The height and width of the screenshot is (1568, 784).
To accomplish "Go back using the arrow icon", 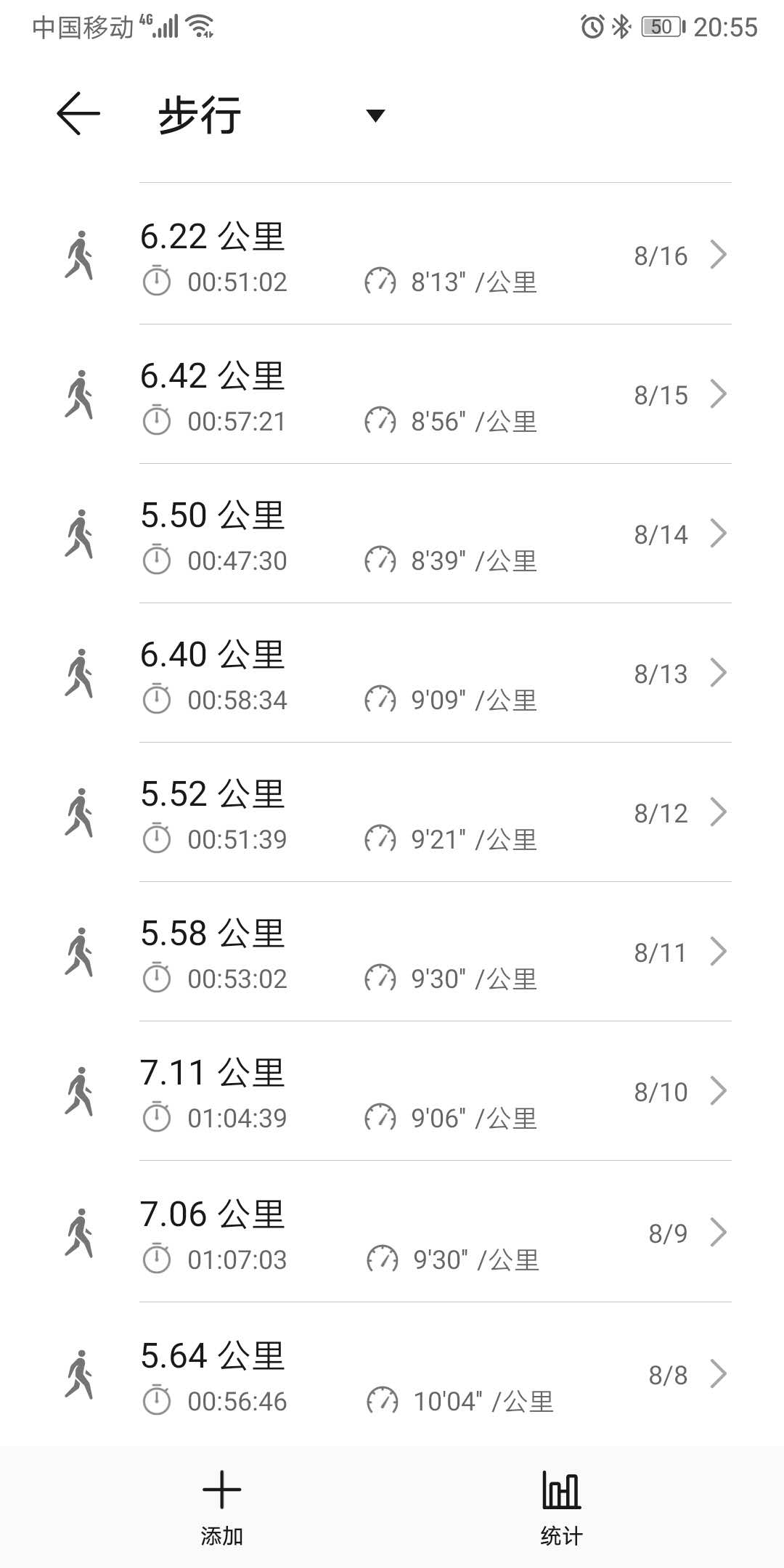I will click(x=78, y=114).
